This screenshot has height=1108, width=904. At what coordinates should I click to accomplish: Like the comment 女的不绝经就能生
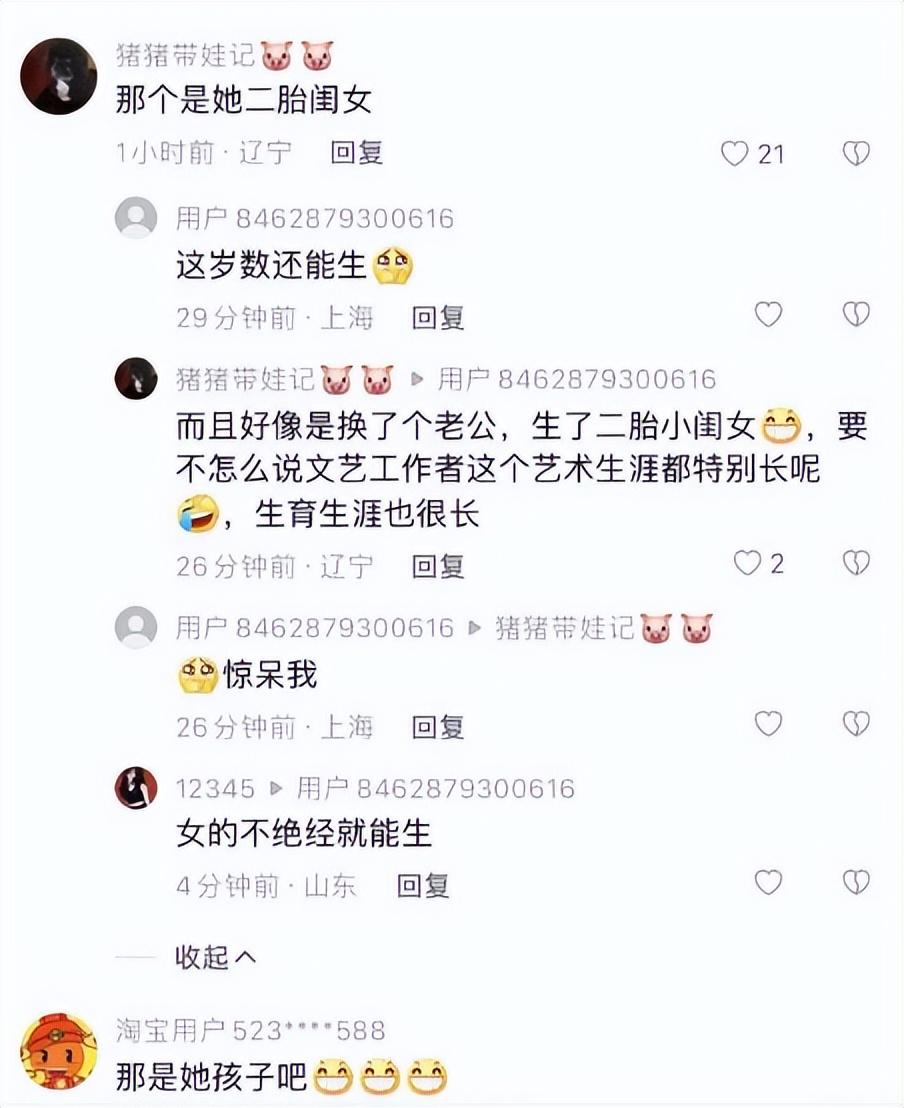[x=768, y=882]
